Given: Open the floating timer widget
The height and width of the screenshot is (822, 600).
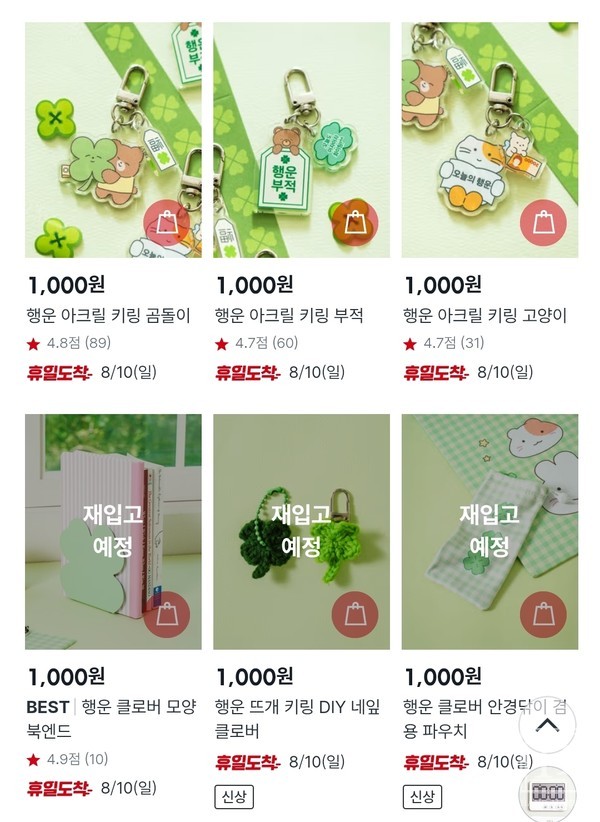Looking at the screenshot, I should point(547,794).
